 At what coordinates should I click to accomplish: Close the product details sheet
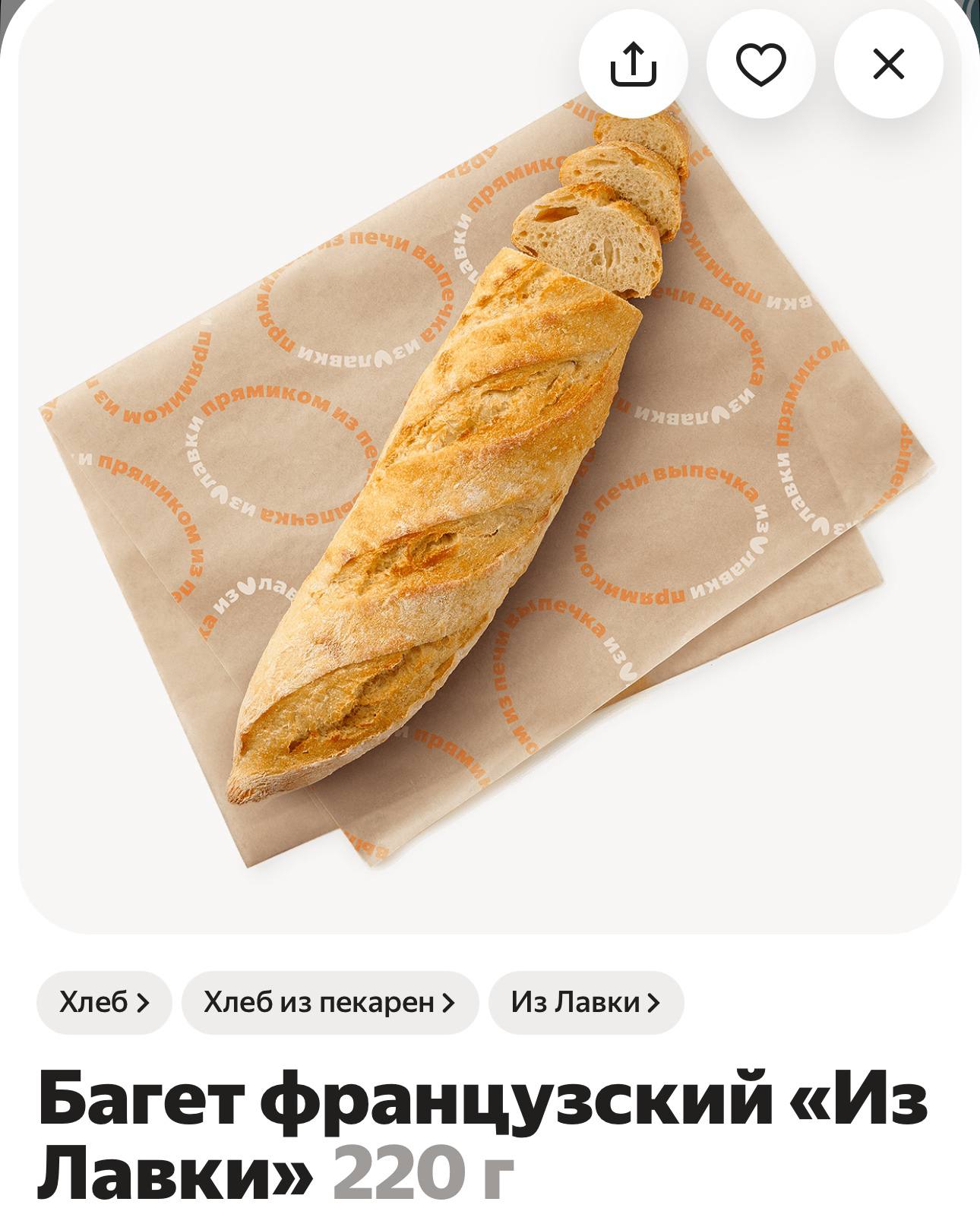point(888,64)
